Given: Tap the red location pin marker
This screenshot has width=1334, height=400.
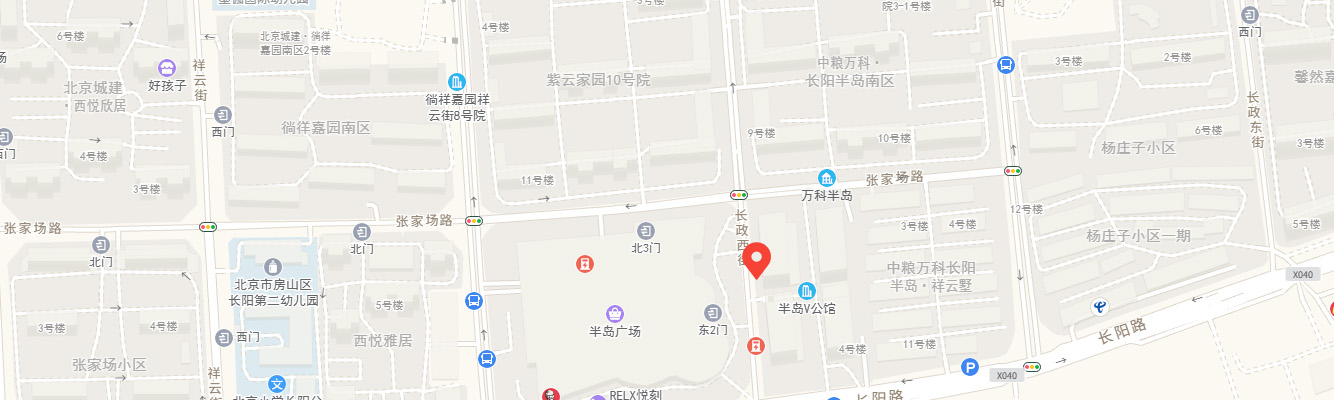Looking at the screenshot, I should coord(759,259).
